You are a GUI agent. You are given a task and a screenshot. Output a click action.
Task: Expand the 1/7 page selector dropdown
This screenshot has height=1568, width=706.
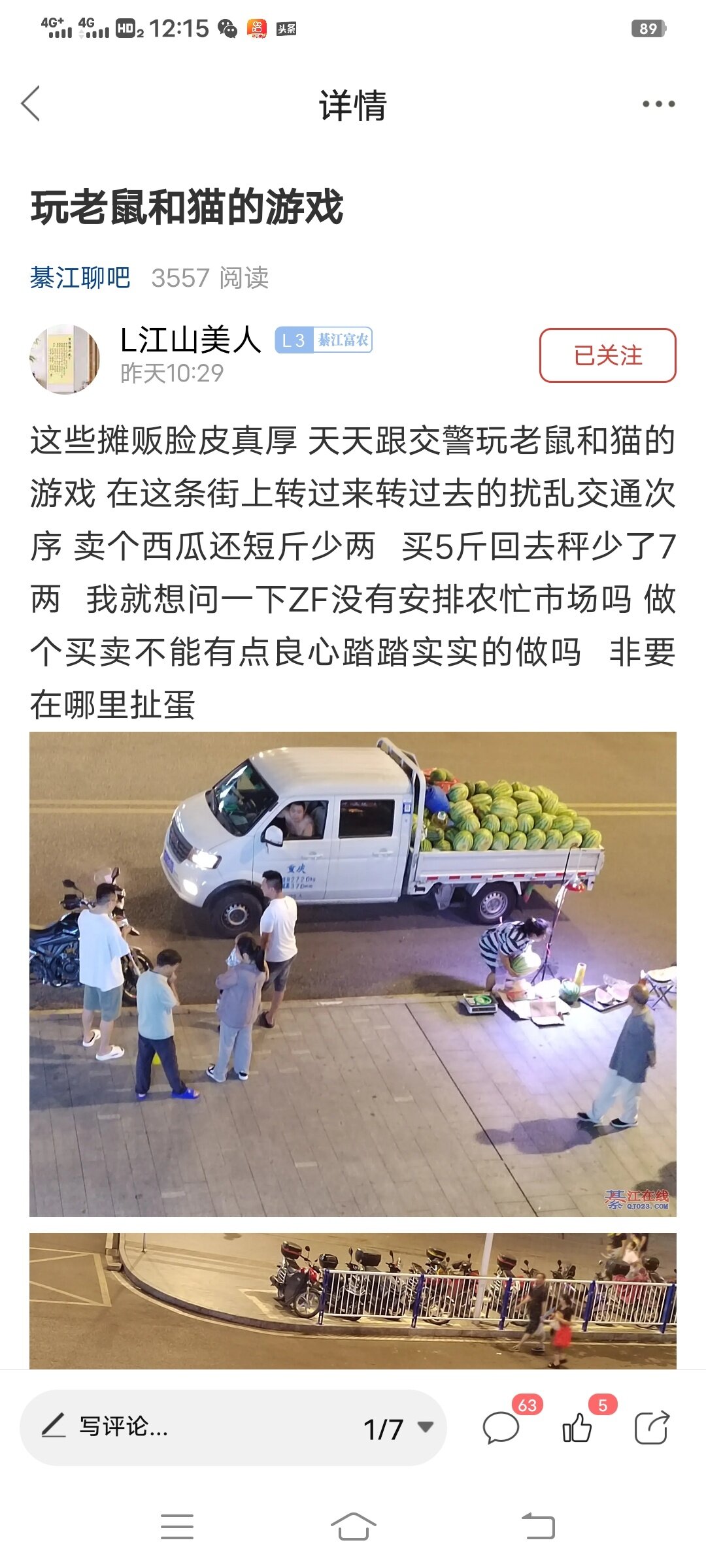397,1428
